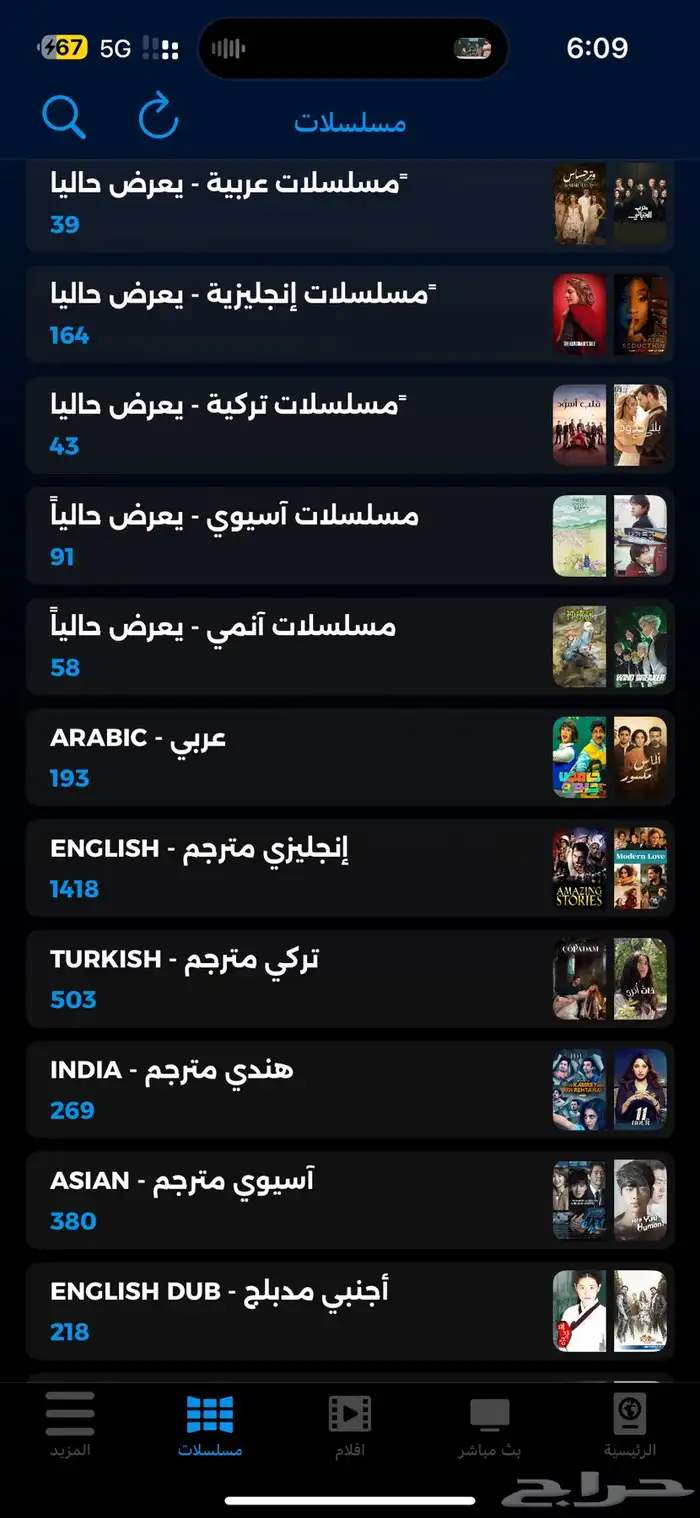Open INDIA - هندي مترجم series
The width and height of the screenshot is (700, 1518).
(x=350, y=1091)
